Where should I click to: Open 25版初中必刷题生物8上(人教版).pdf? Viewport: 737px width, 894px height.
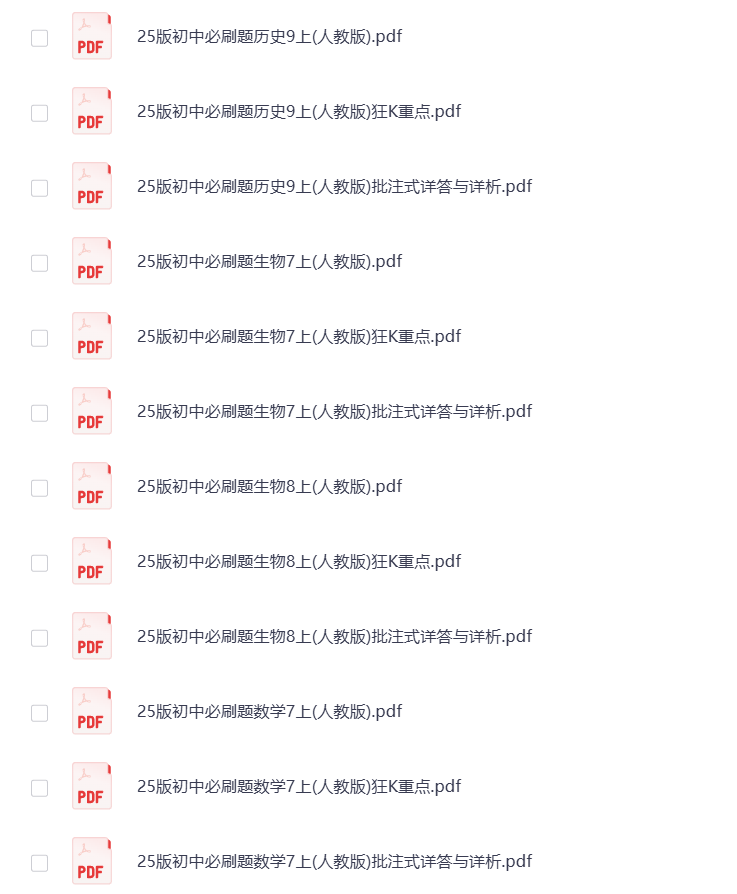pos(269,487)
